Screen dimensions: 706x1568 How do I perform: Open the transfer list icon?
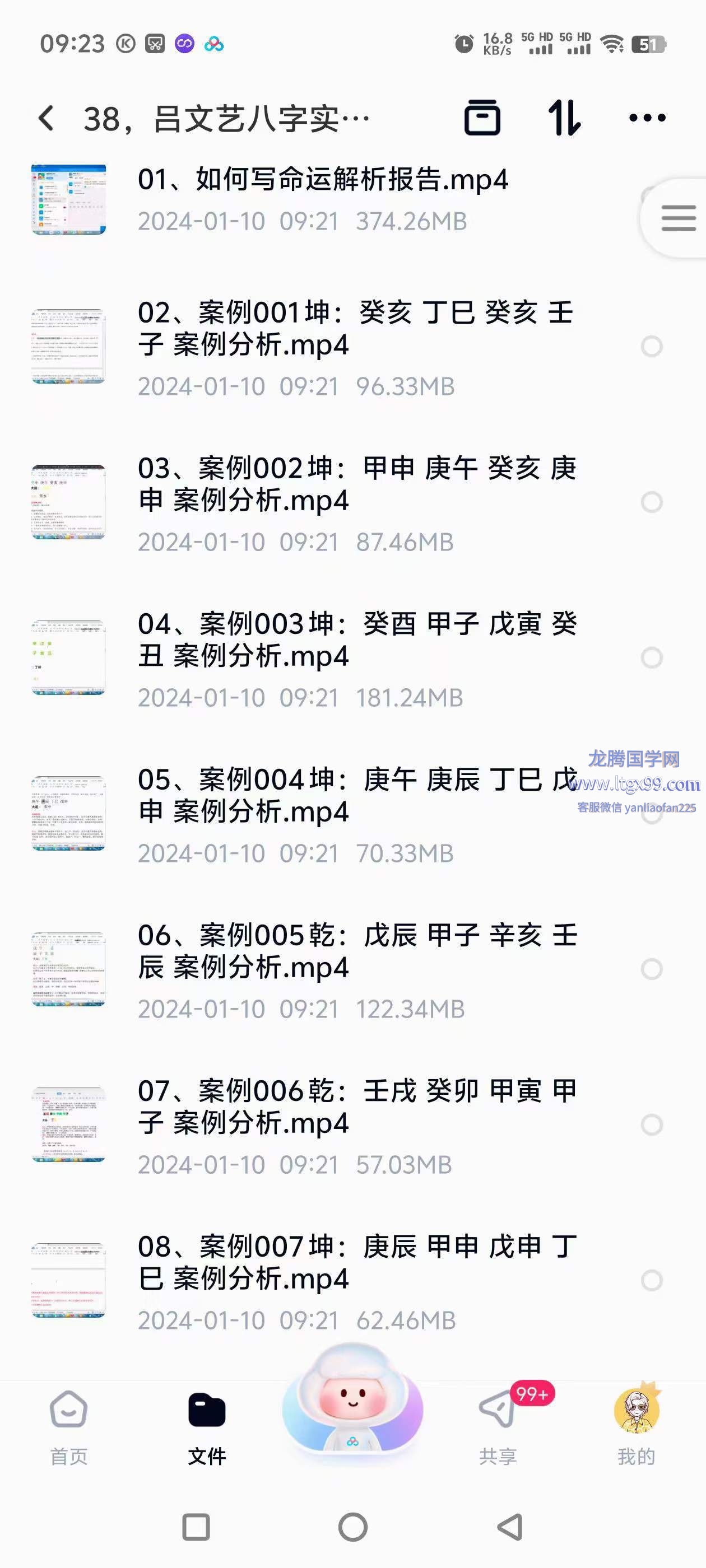482,118
